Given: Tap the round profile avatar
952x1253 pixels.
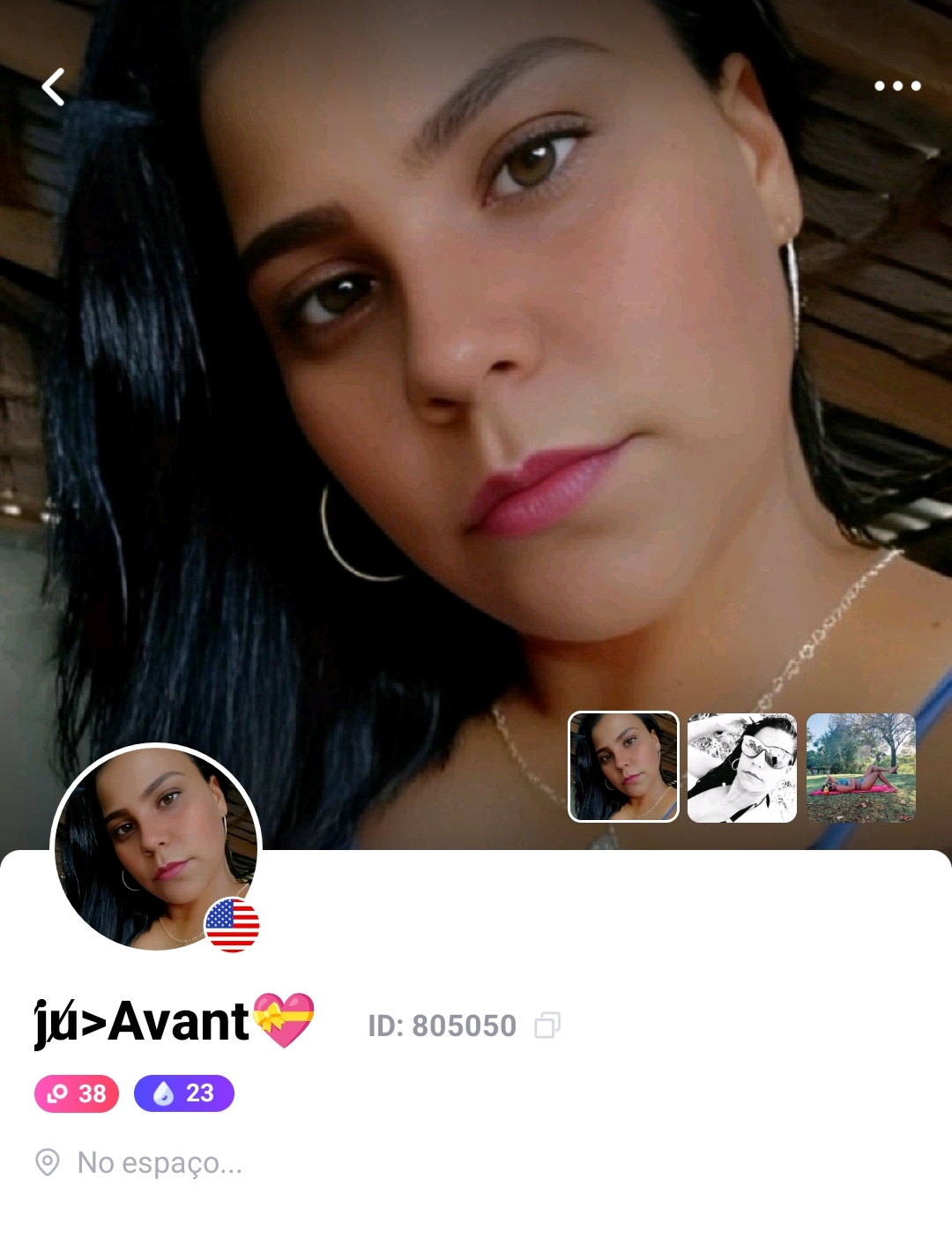Looking at the screenshot, I should (x=156, y=847).
